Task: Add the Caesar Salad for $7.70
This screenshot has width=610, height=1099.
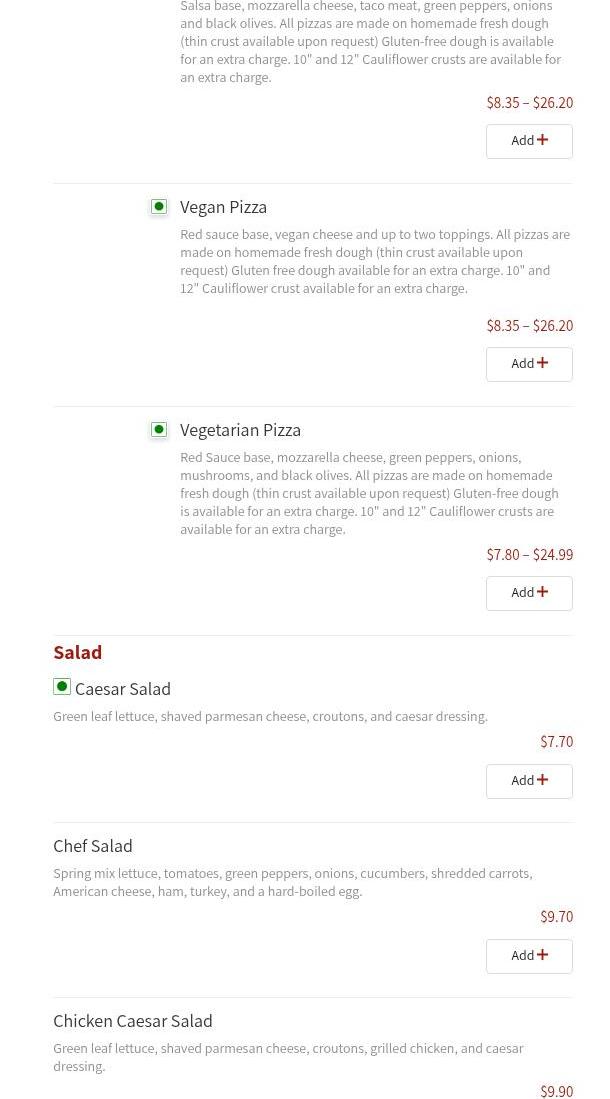Action: point(529,781)
